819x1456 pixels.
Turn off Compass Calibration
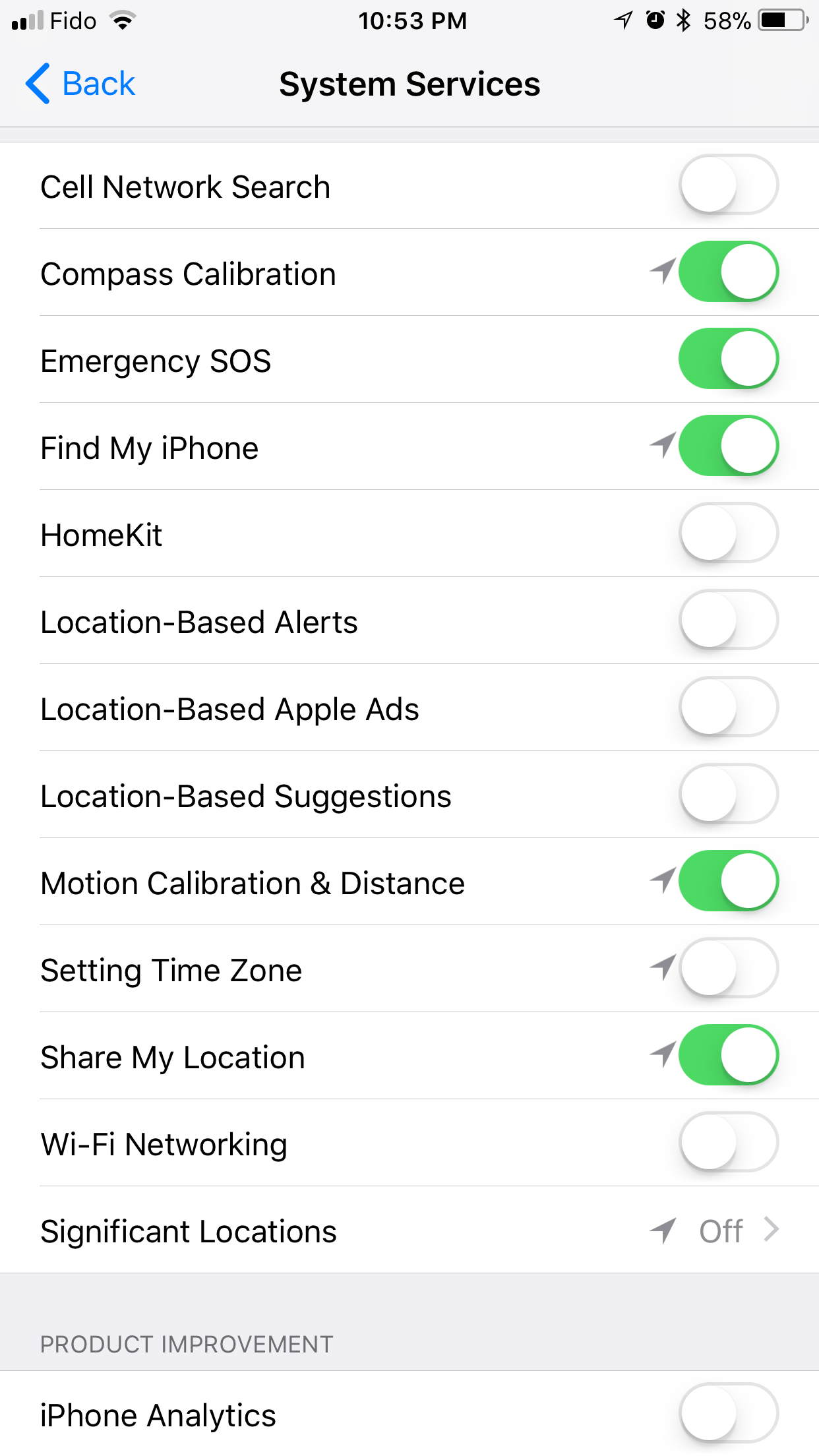[x=729, y=272]
